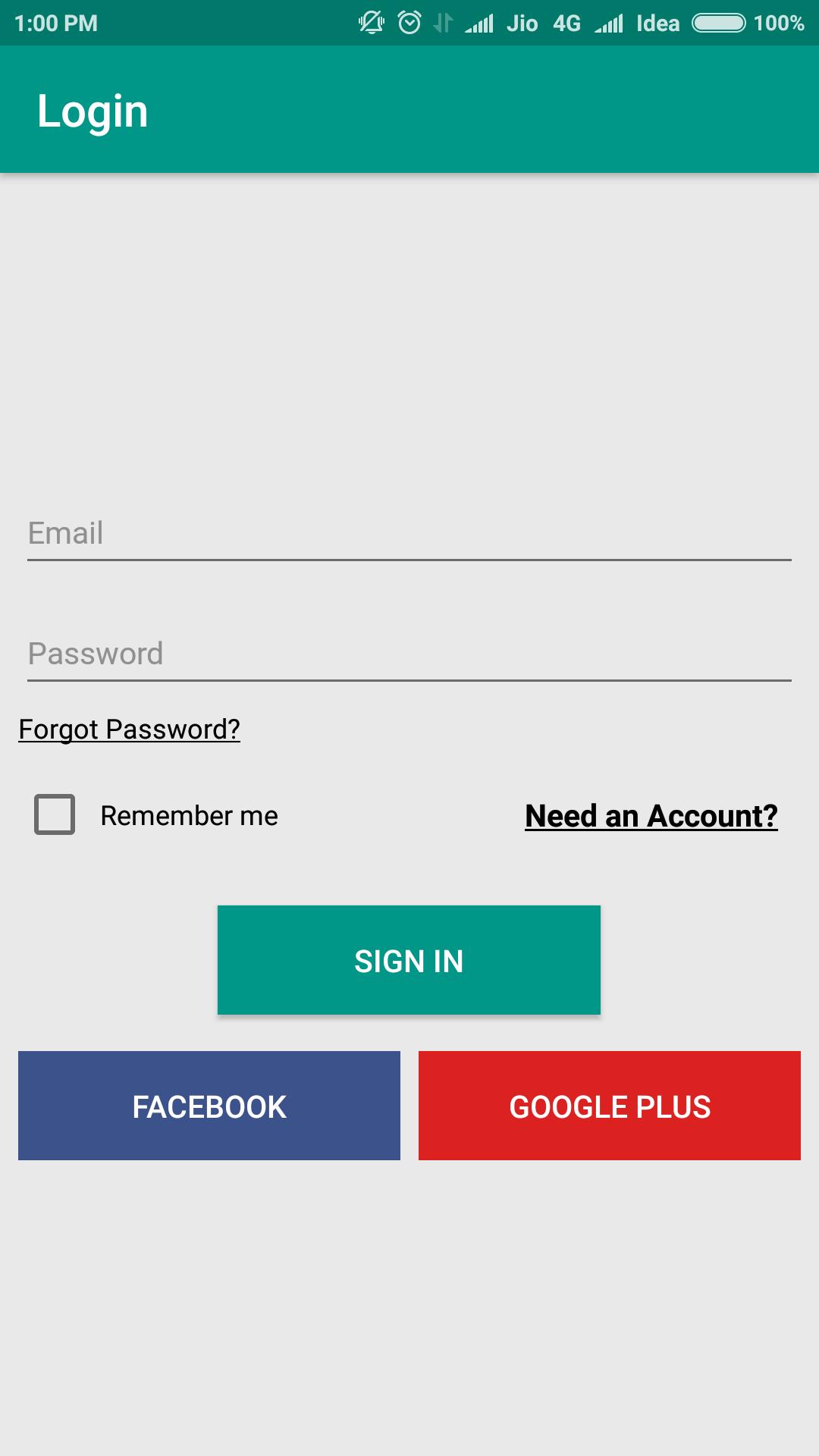Screen dimensions: 819x1456
Task: Tap the Sign In button
Action: (x=409, y=960)
